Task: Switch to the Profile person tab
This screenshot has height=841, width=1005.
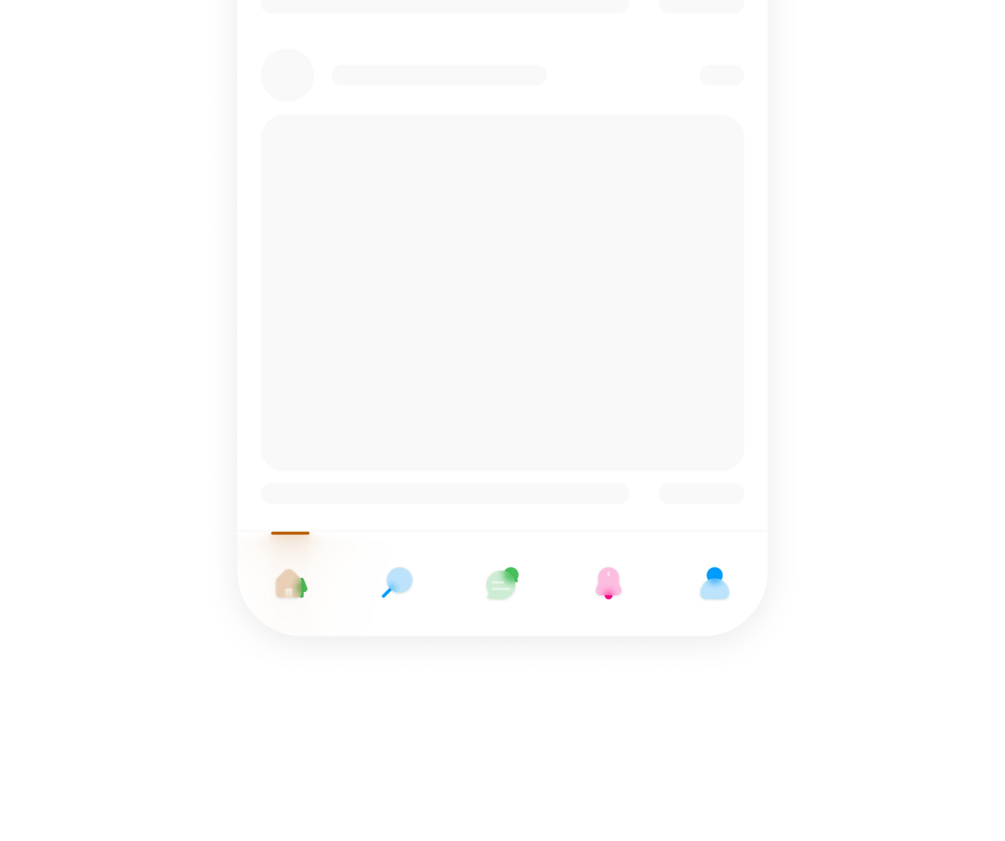Action: pyautogui.click(x=714, y=584)
